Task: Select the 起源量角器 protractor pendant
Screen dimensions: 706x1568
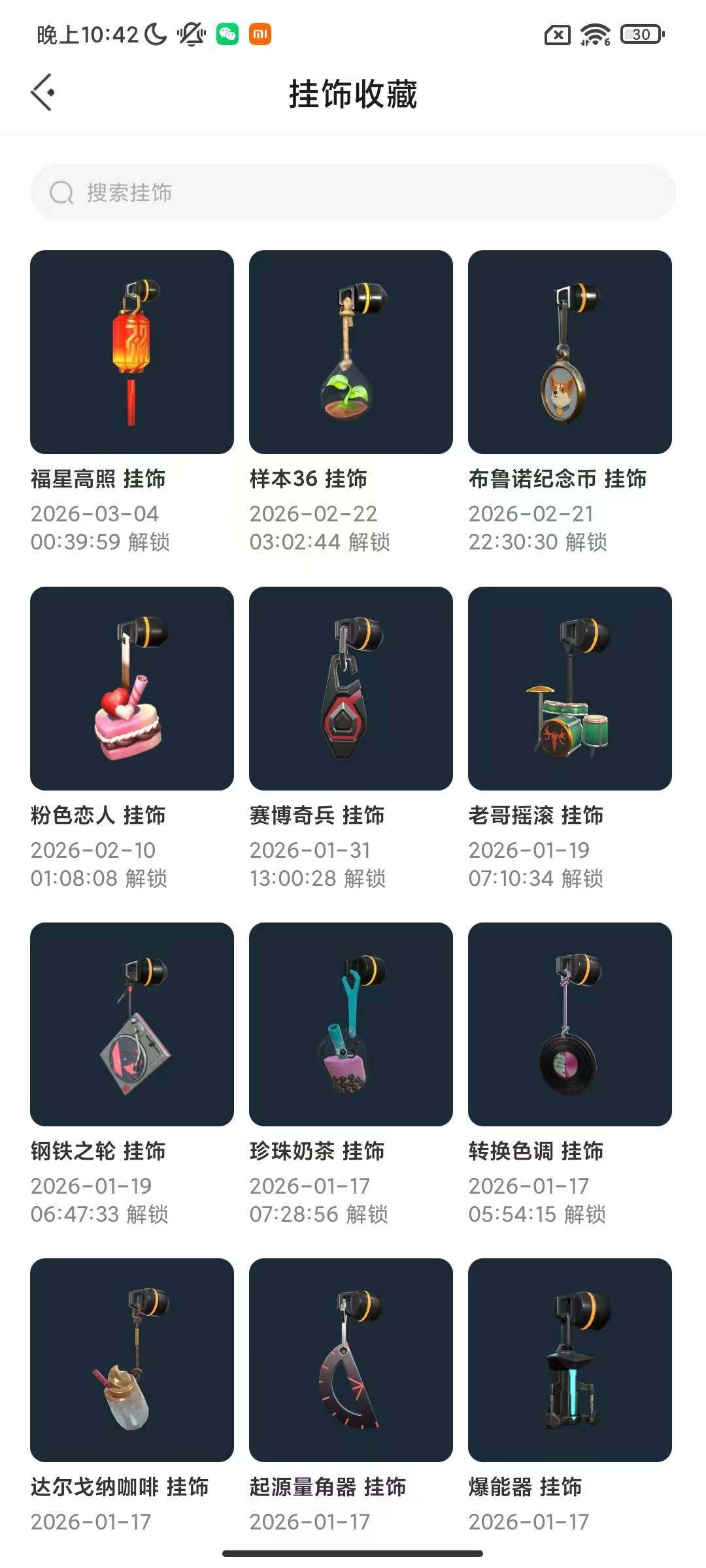Action: tap(351, 1359)
